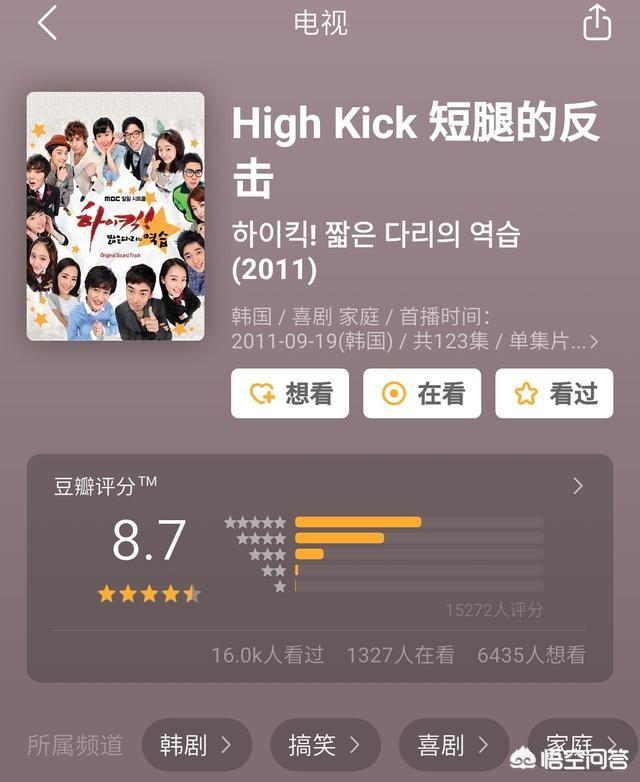
Task: Go back using the top-left arrow
Action: click(x=47, y=24)
